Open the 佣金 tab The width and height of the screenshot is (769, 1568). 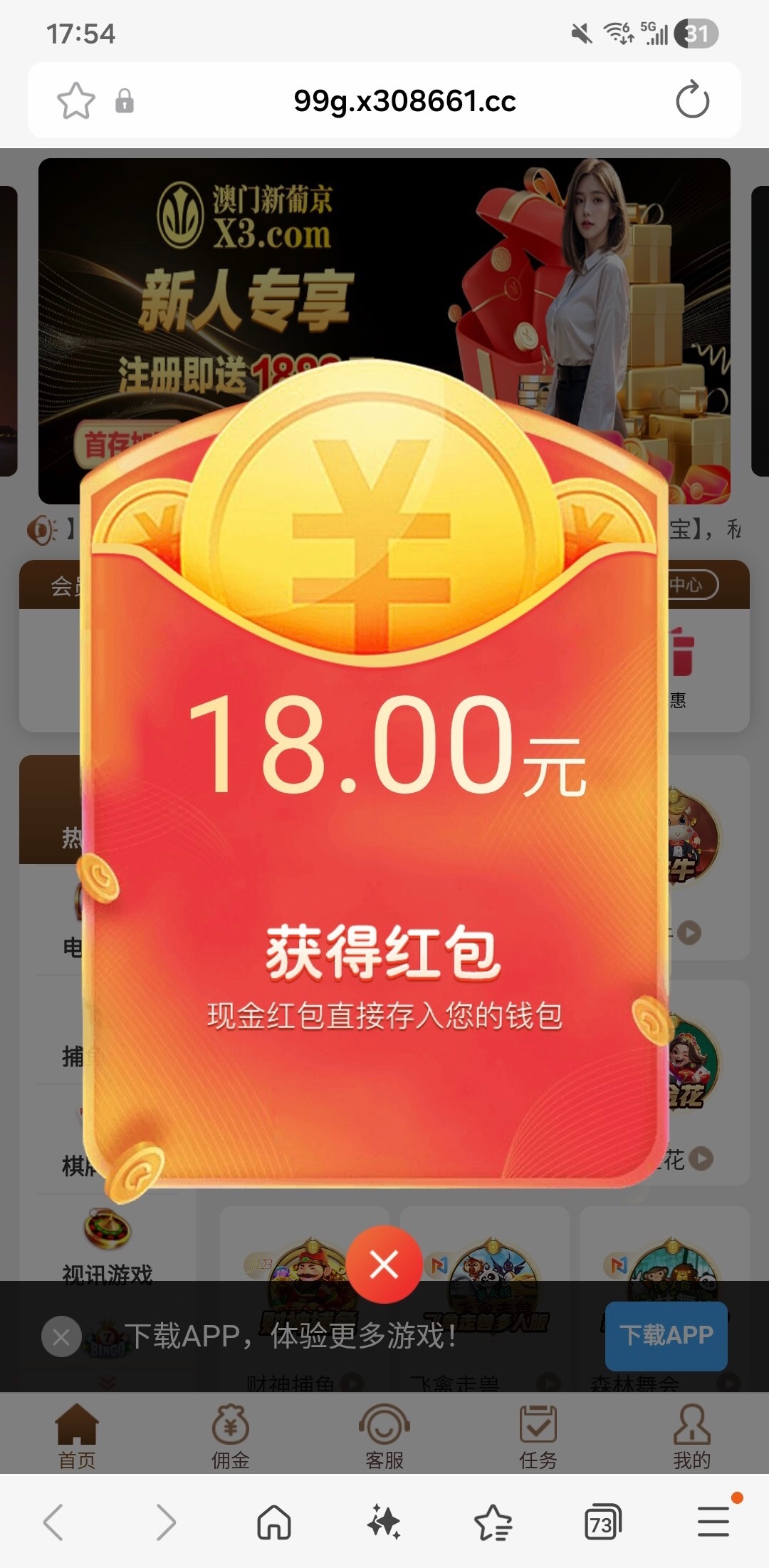[230, 1436]
